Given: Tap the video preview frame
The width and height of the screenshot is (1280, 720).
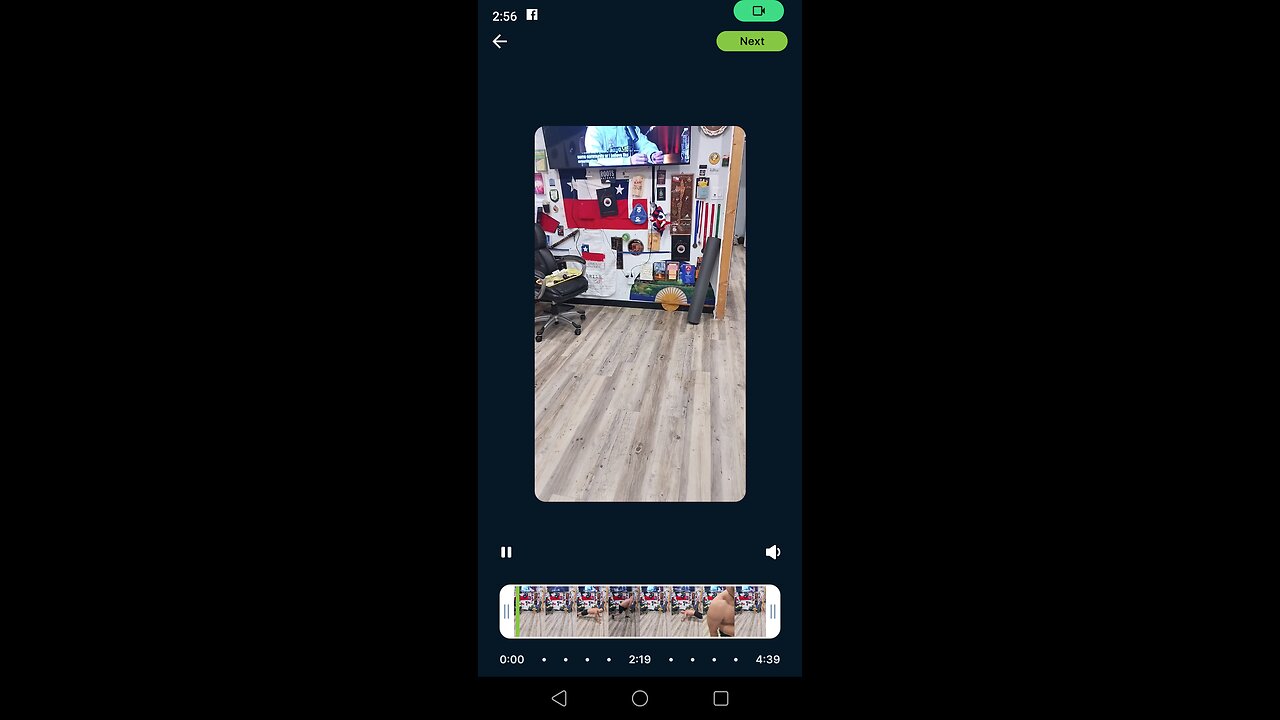Looking at the screenshot, I should [x=640, y=313].
